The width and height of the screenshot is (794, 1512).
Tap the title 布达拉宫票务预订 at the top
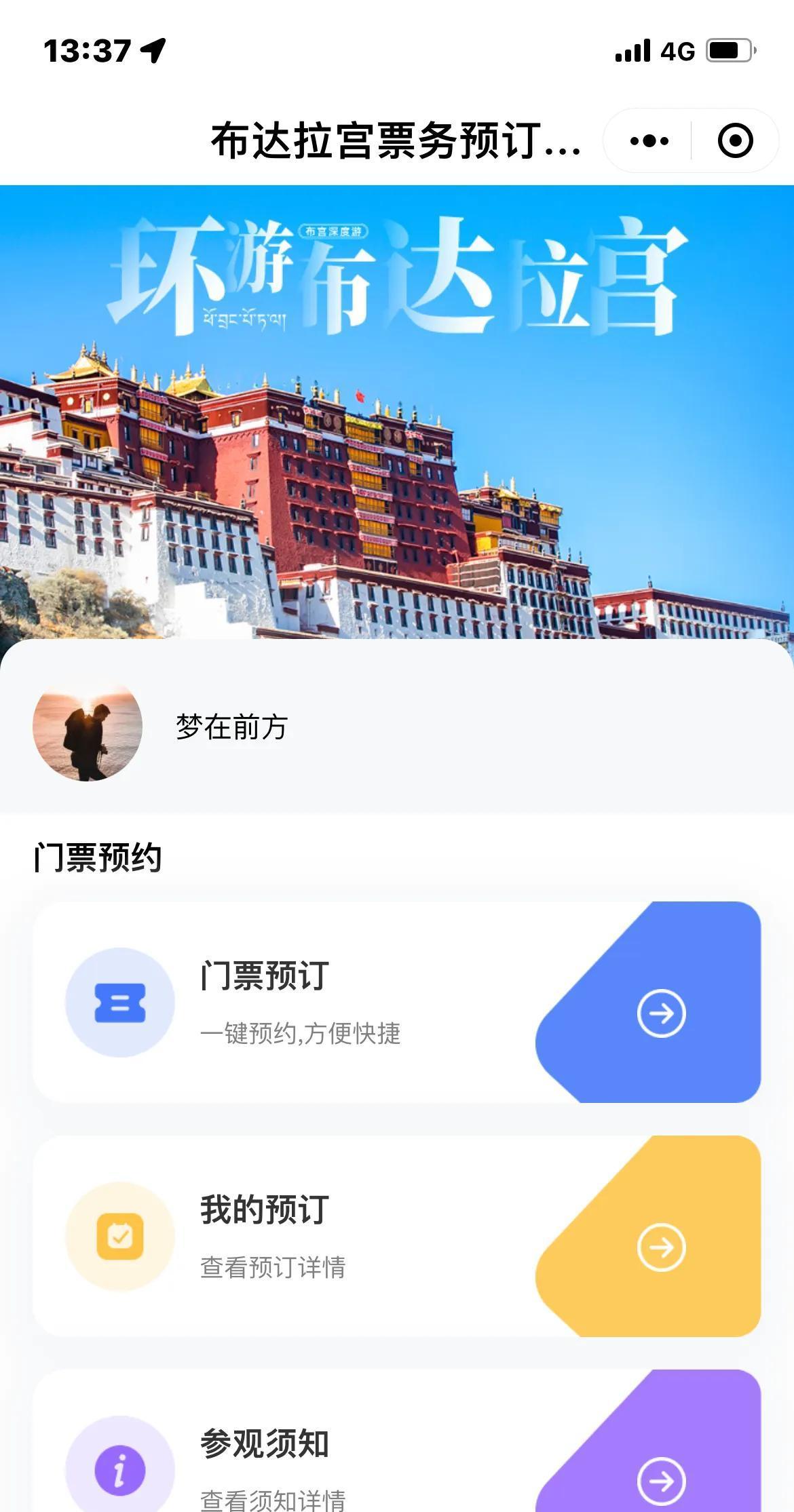[x=394, y=140]
